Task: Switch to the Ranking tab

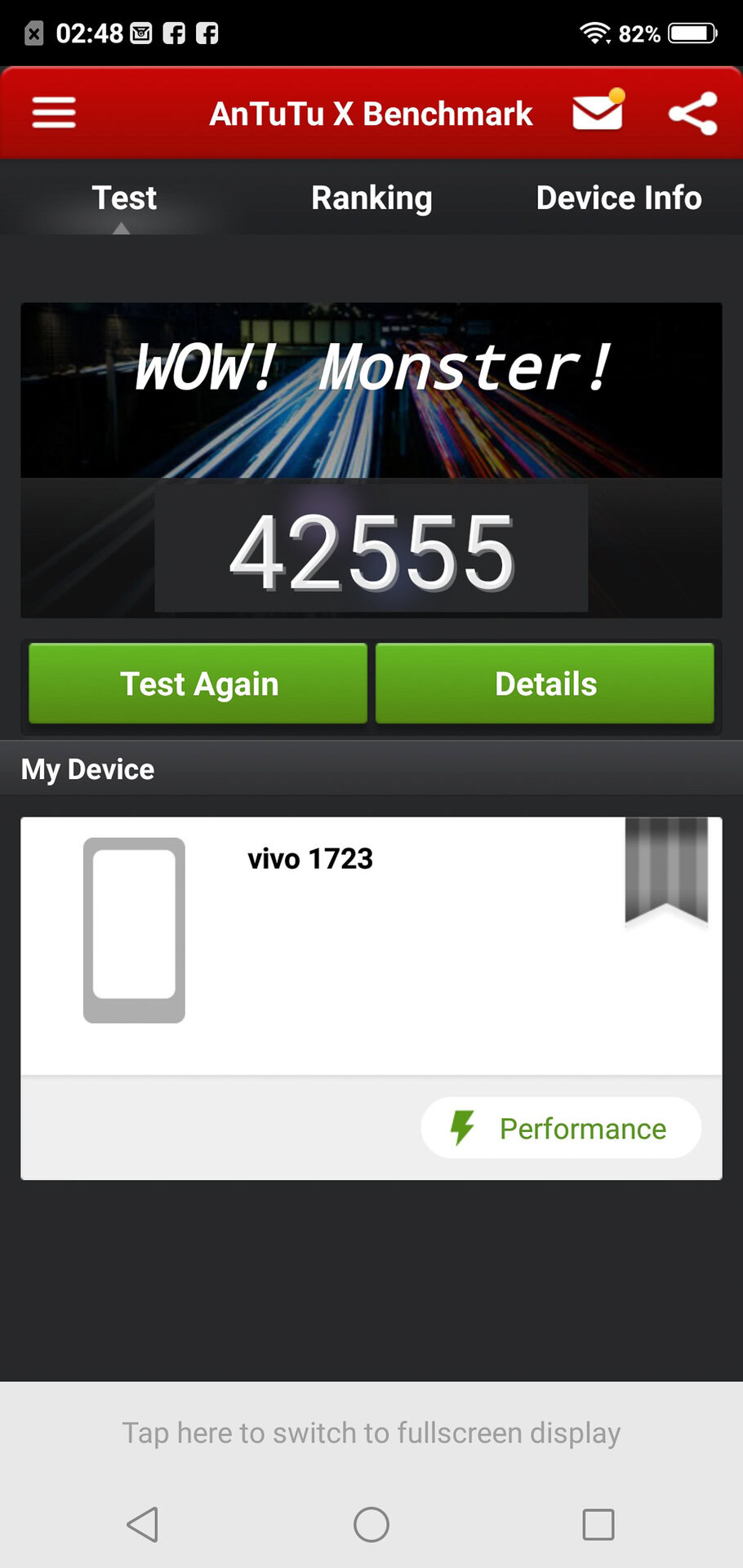Action: coord(371,198)
